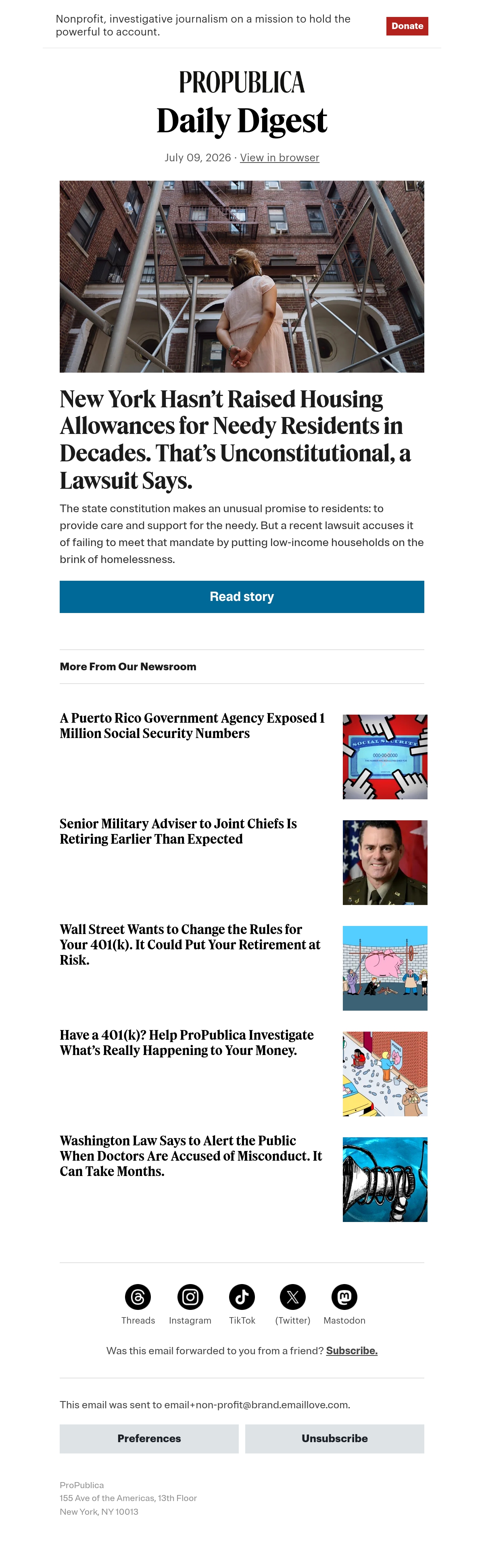The image size is (484, 1568).
Task: Open the TikTok icon
Action: click(242, 1297)
